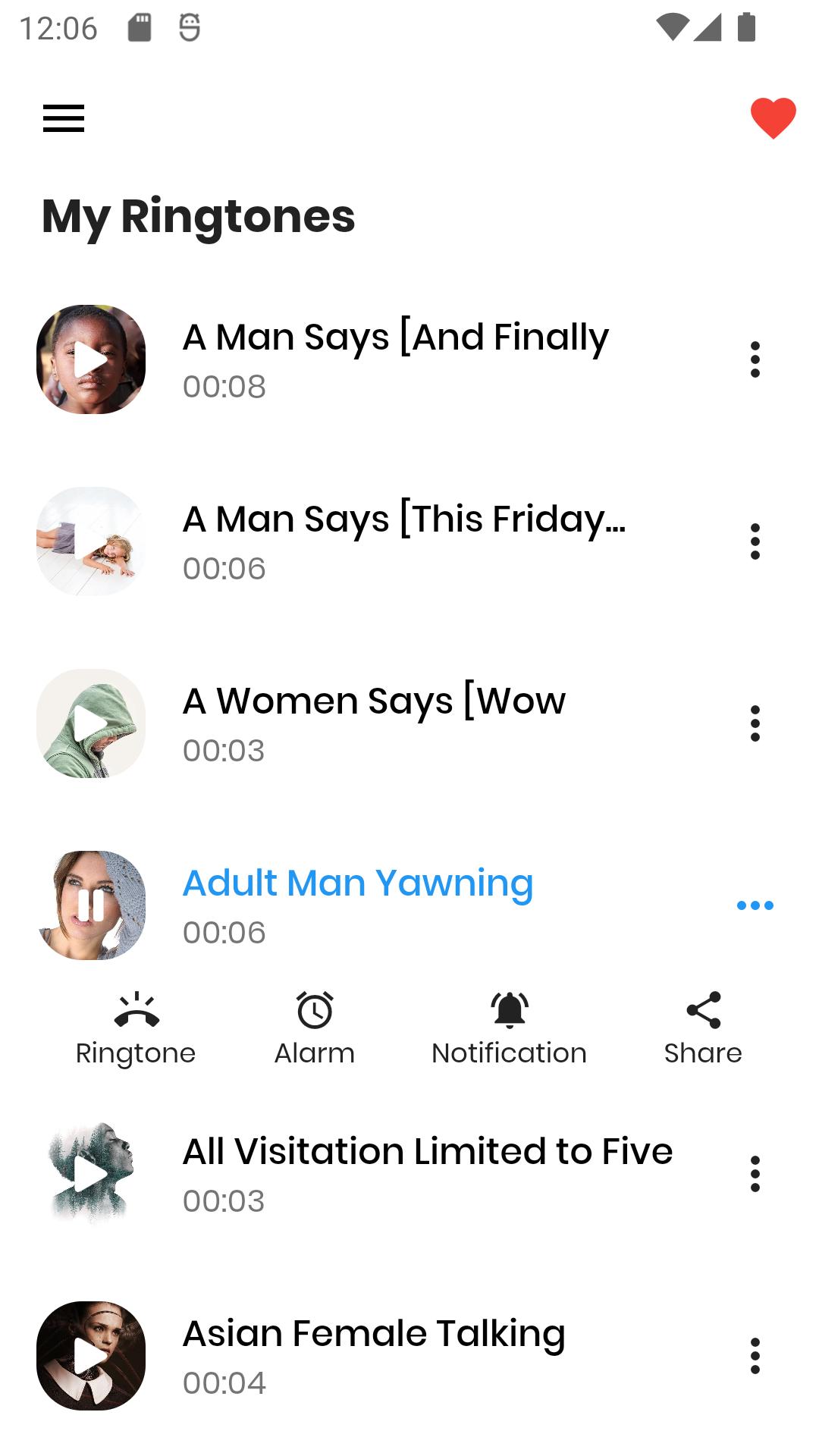Play "A Man Says [And Finally" ringtone

(91, 359)
